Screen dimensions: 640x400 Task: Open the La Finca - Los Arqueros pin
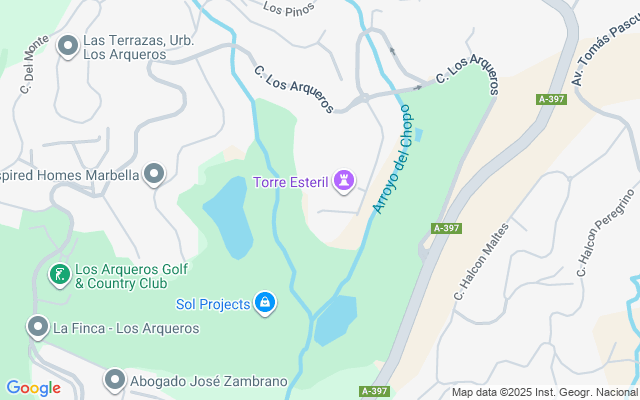coord(38,327)
